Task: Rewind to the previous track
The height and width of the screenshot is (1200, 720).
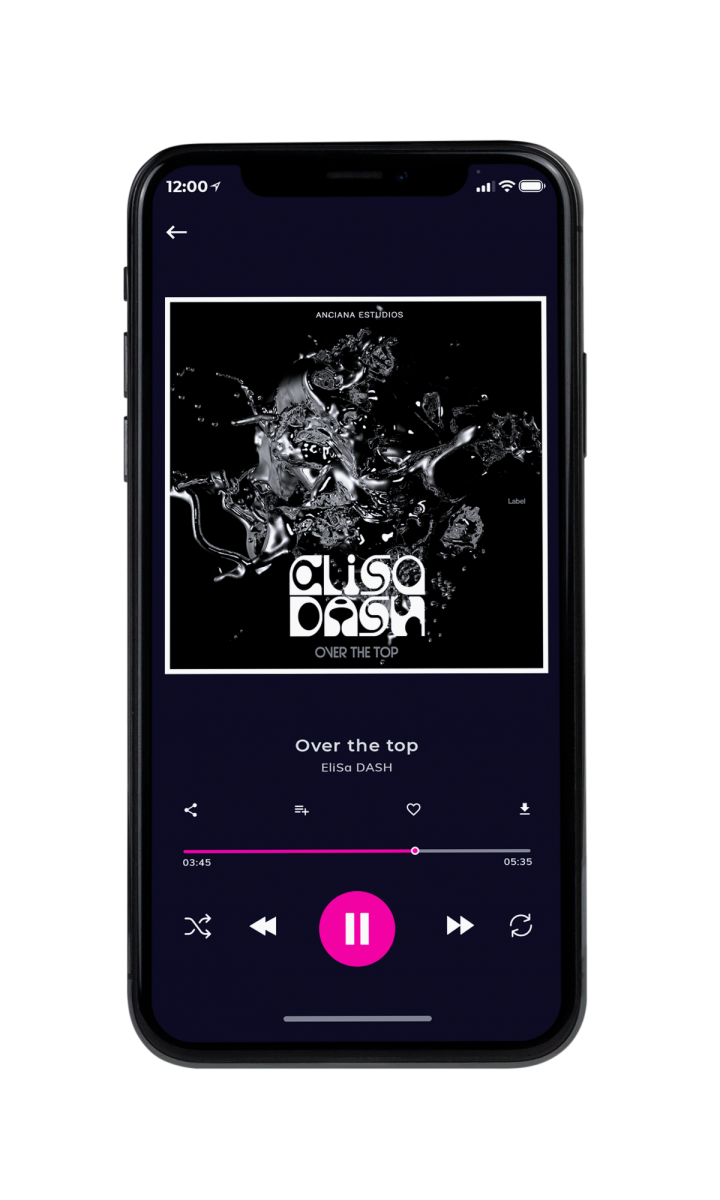Action: pyautogui.click(x=263, y=927)
